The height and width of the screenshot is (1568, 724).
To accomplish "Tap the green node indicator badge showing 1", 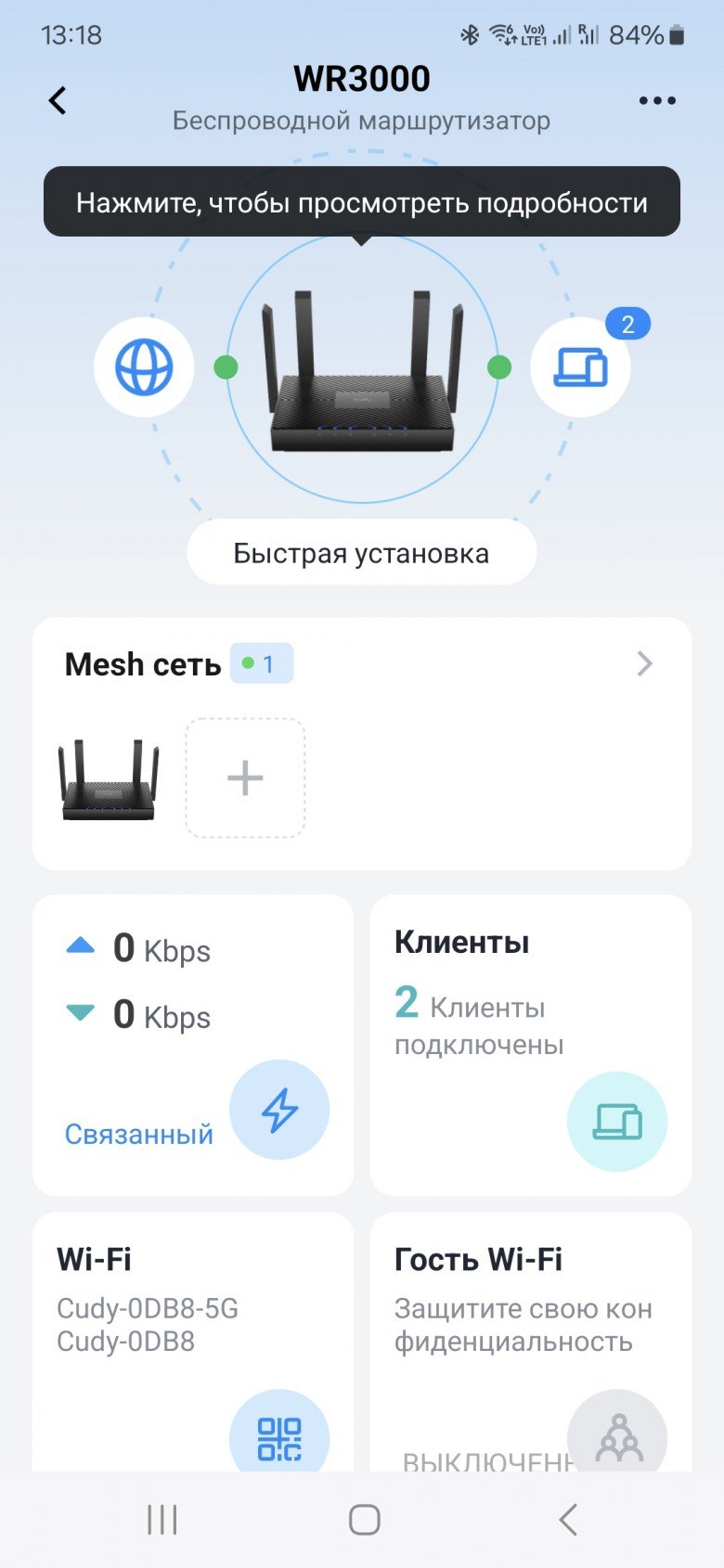I will (260, 662).
